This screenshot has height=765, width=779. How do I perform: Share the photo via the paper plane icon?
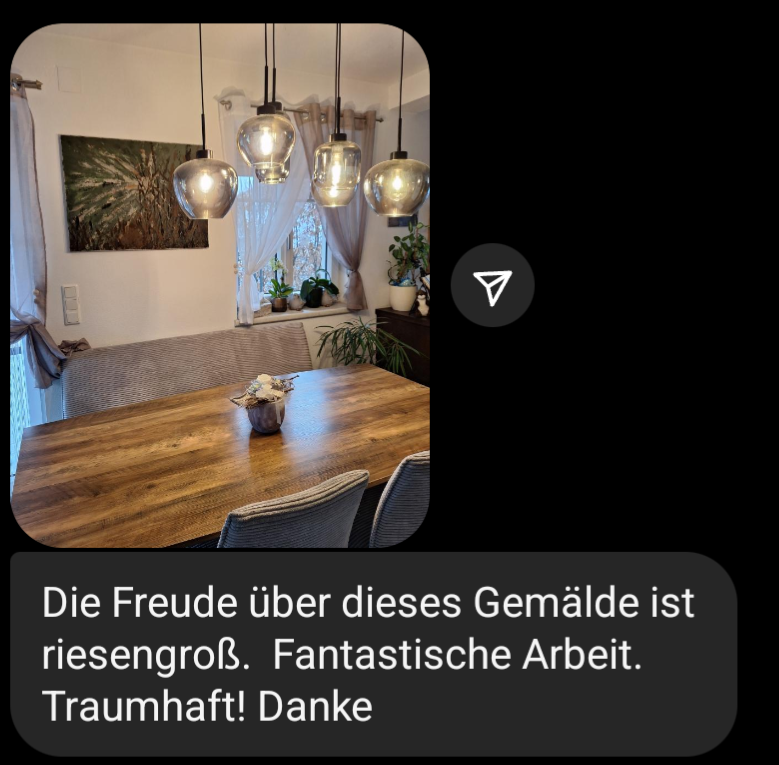pos(492,286)
